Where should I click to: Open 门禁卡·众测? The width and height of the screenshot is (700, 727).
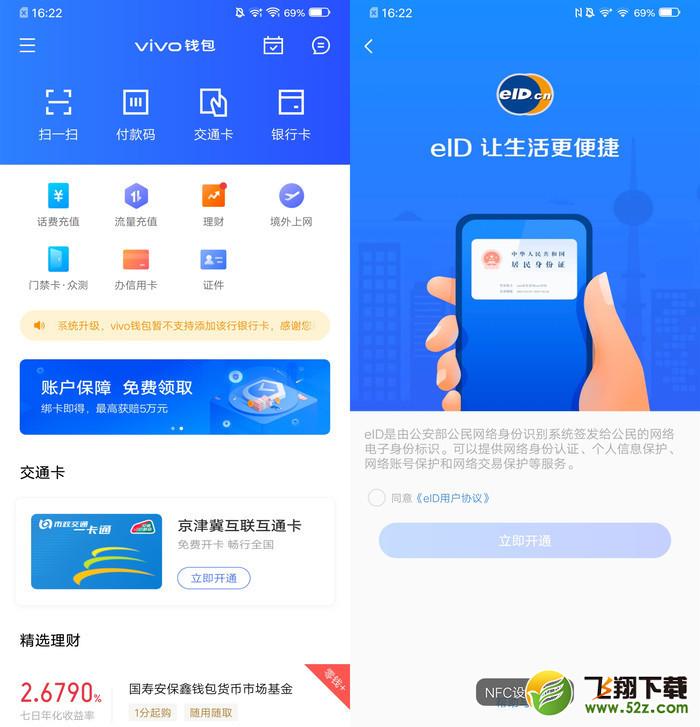click(58, 268)
